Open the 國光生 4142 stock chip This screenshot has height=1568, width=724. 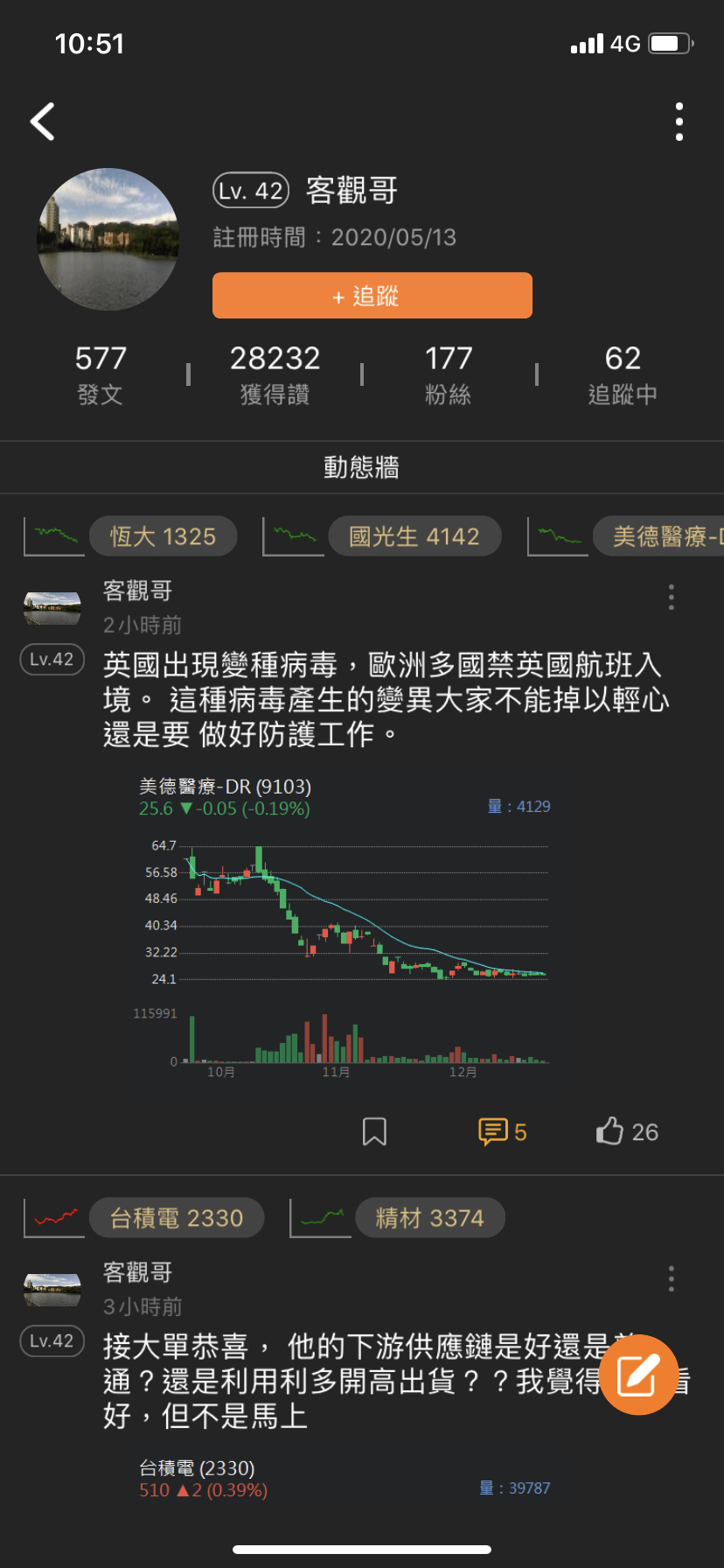[414, 536]
